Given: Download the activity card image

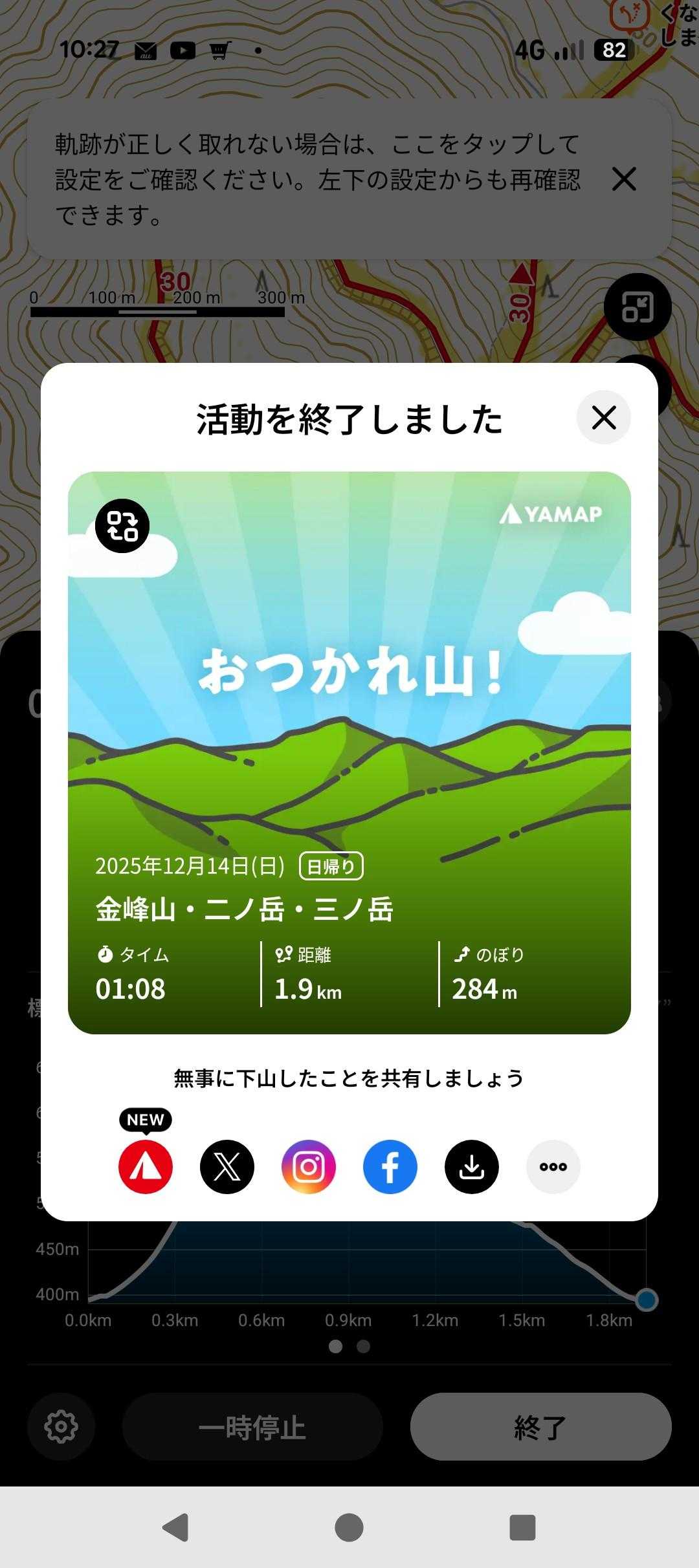Looking at the screenshot, I should (x=472, y=1167).
